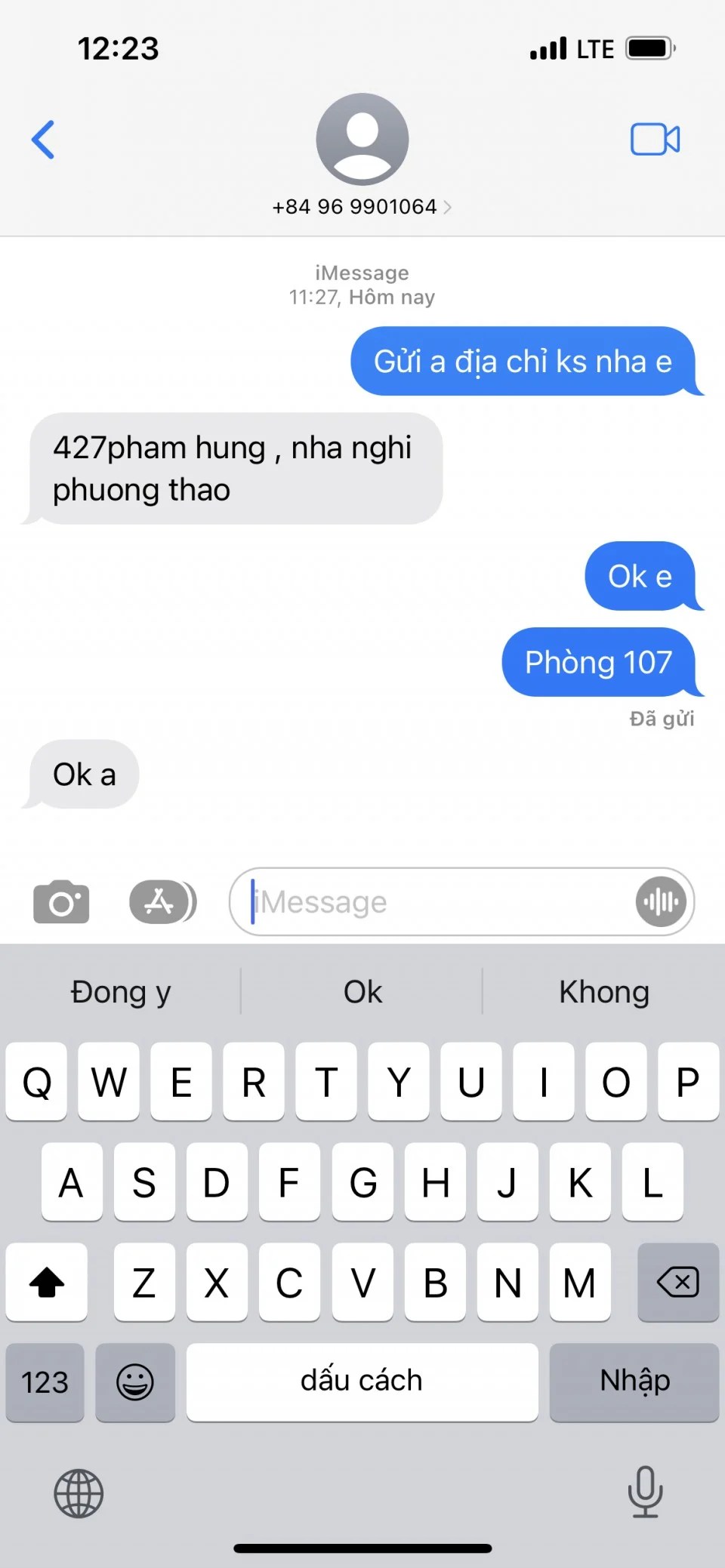Tap the shift key
This screenshot has height=1568, width=725.
click(x=47, y=1282)
